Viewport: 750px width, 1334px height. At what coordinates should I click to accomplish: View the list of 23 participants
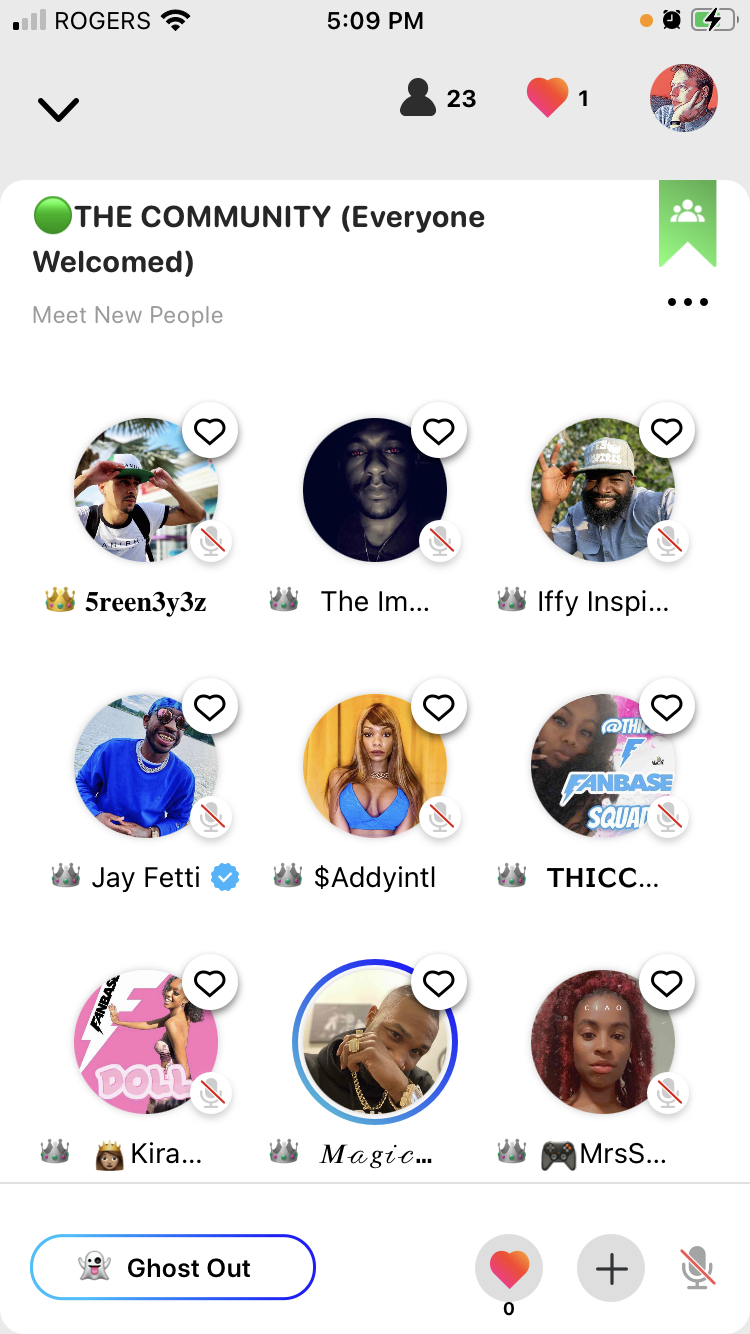(437, 98)
